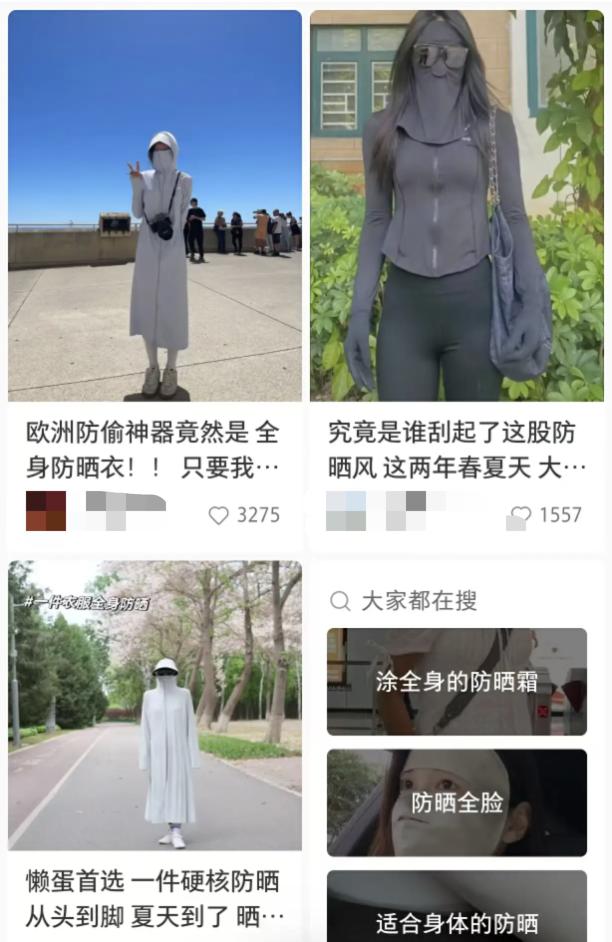View the author avatar of 欧洲防偷神器 post
This screenshot has width=612, height=942.
[46, 511]
